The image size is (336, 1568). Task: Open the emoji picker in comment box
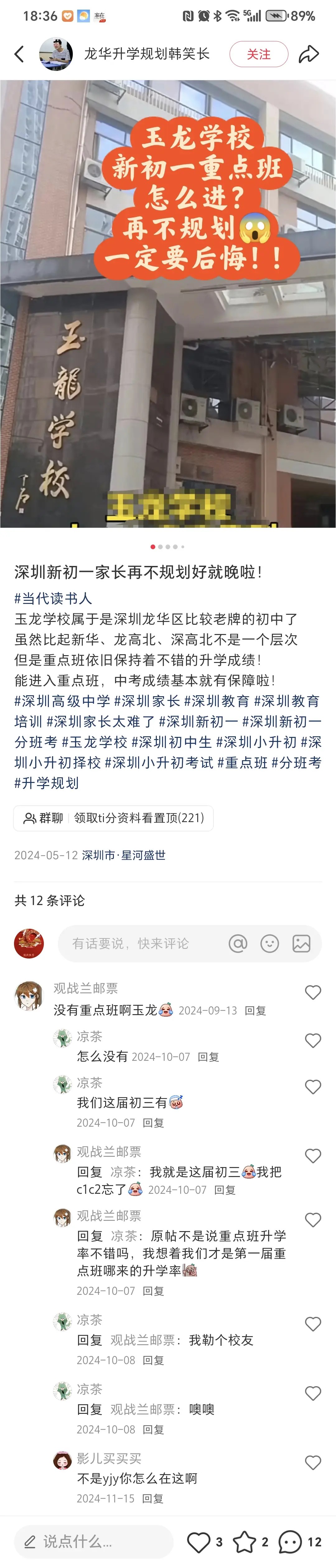269,944
